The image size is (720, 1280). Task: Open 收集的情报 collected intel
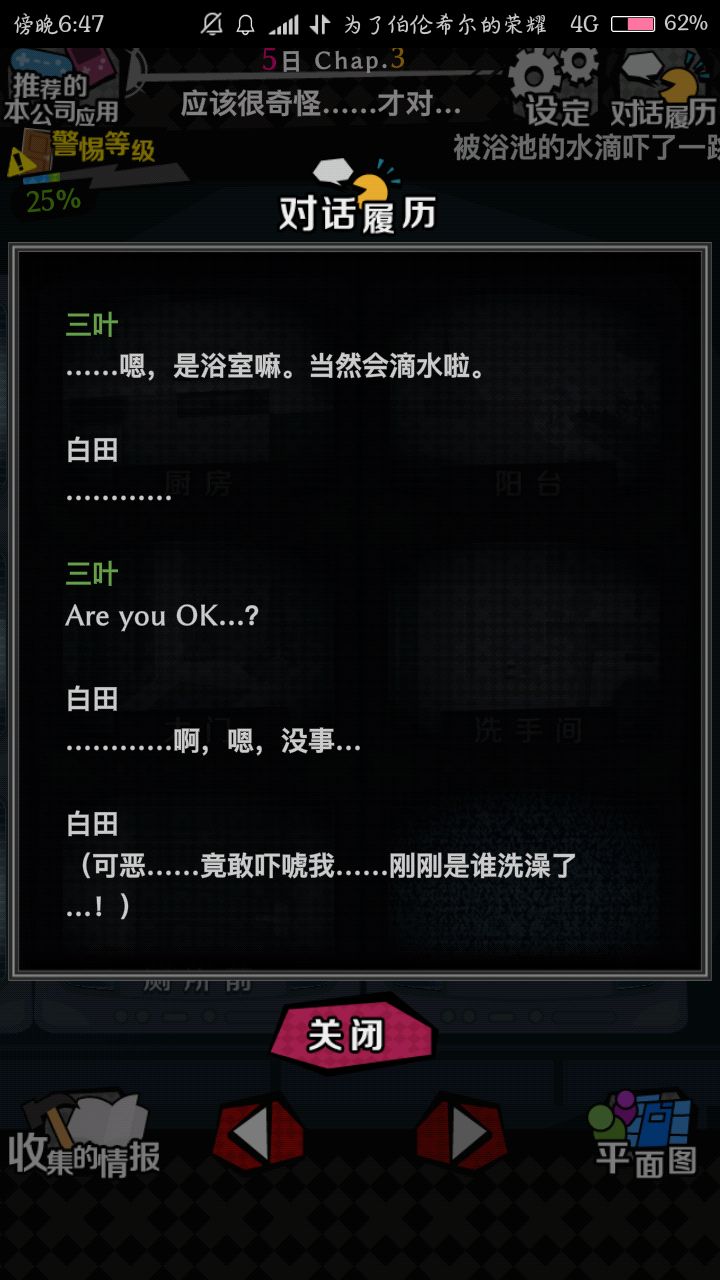coord(85,1140)
